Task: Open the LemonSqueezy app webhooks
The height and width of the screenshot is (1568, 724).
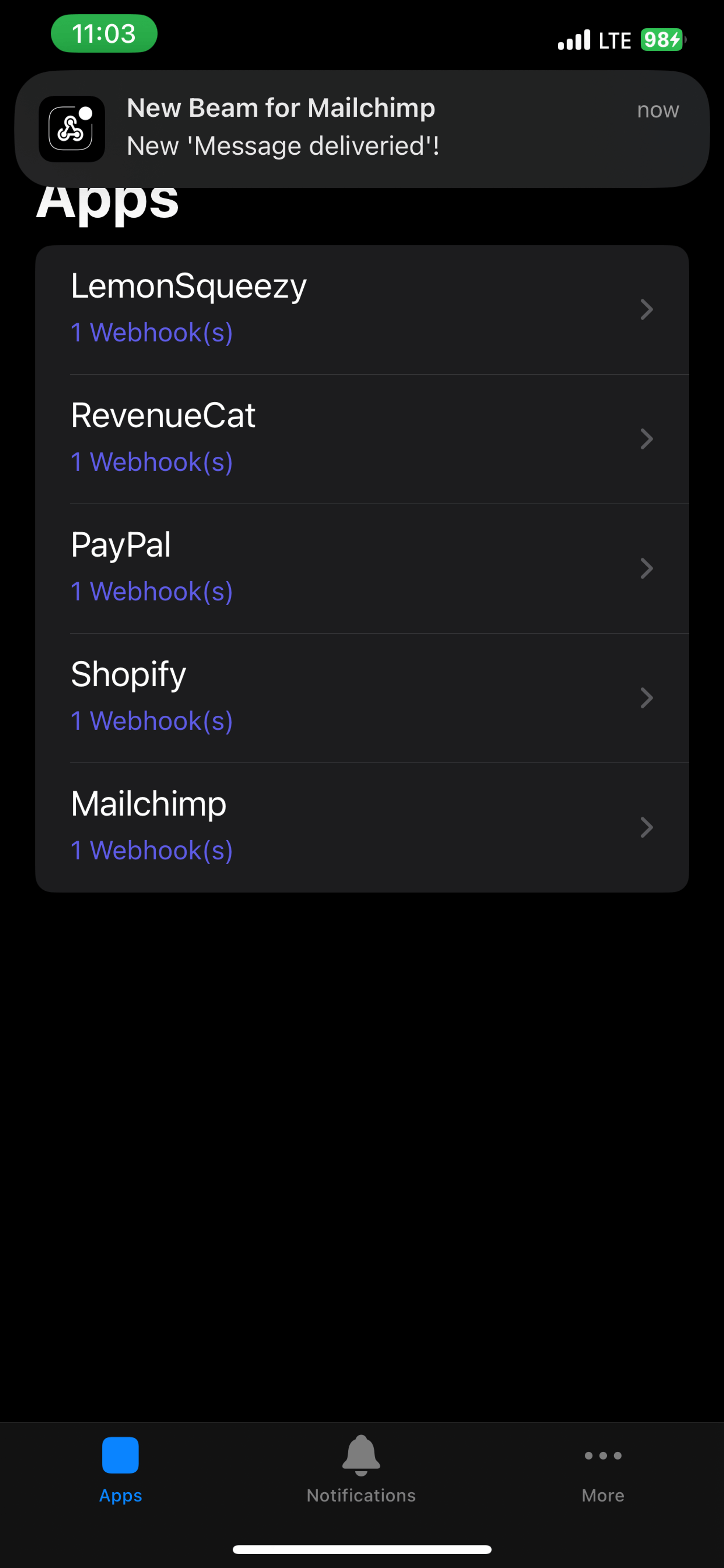Action: pyautogui.click(x=361, y=309)
